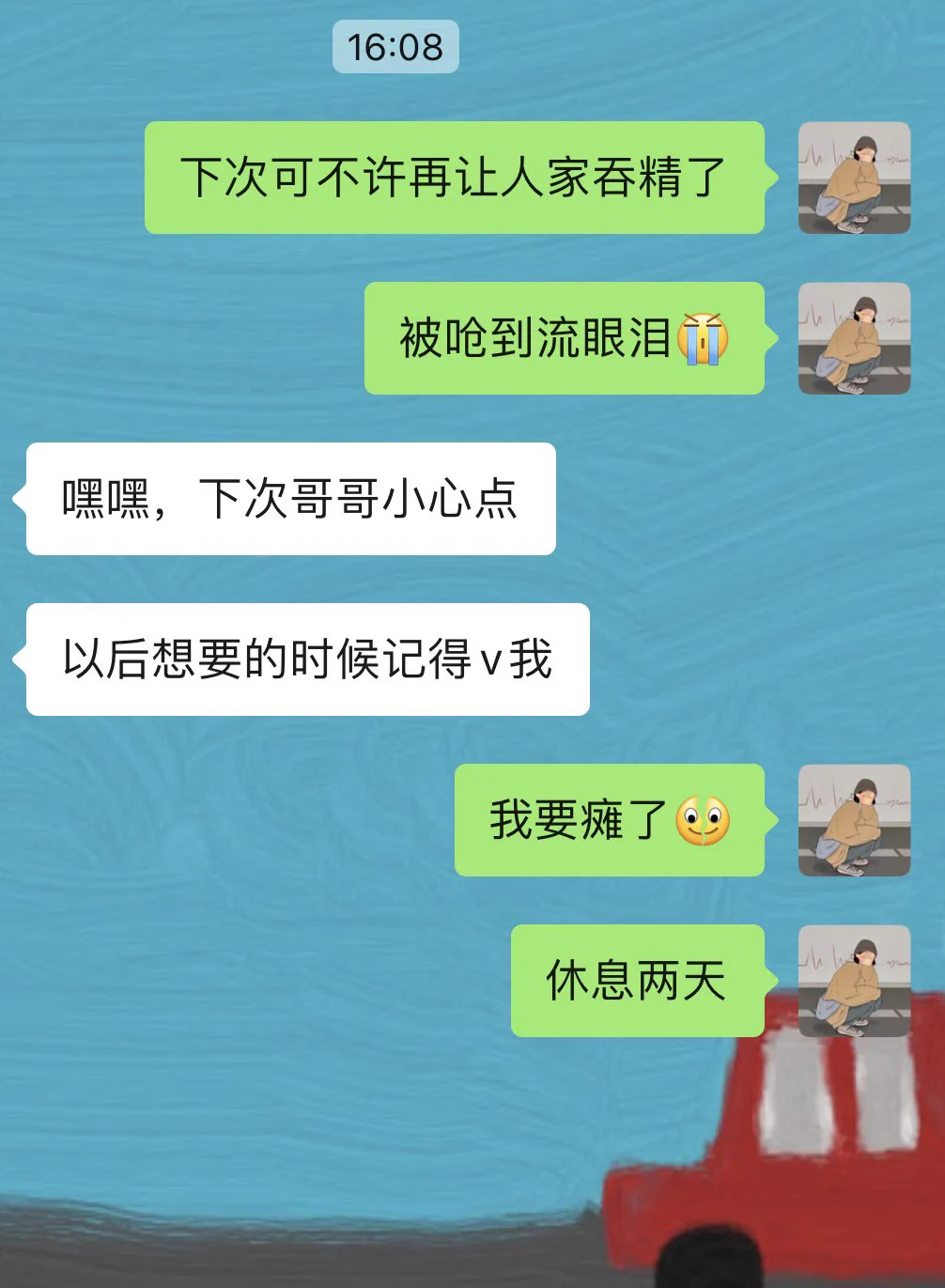View profile from avatar beside 被呛到流眼泪 message
The width and height of the screenshot is (945, 1288).
[x=854, y=338]
